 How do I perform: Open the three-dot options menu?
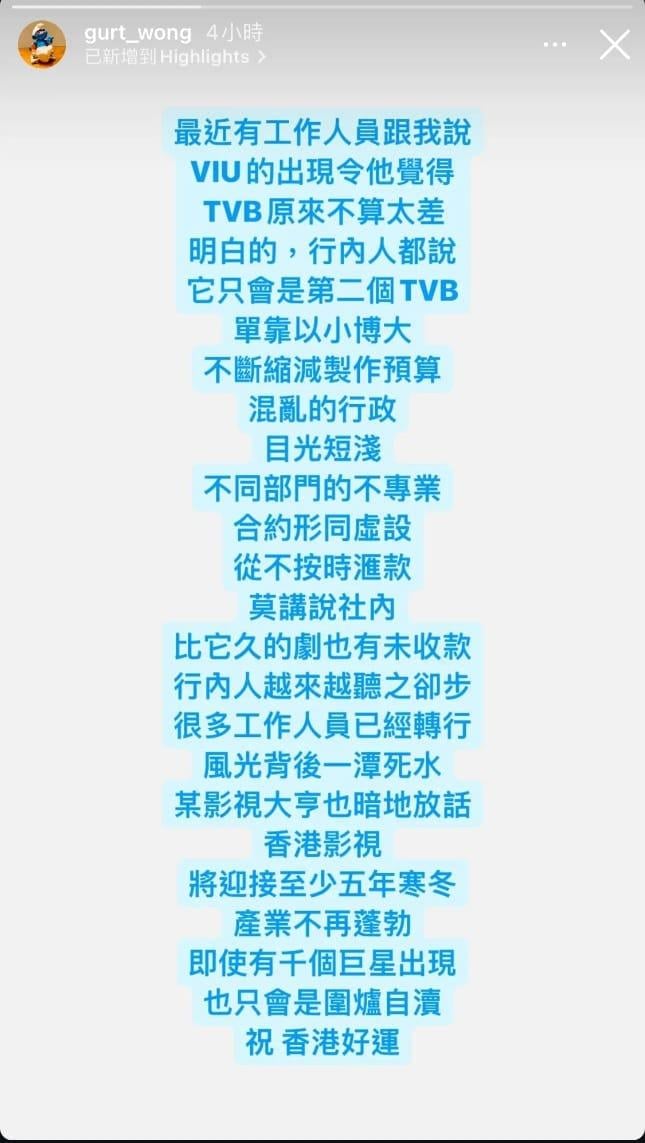(x=556, y=45)
